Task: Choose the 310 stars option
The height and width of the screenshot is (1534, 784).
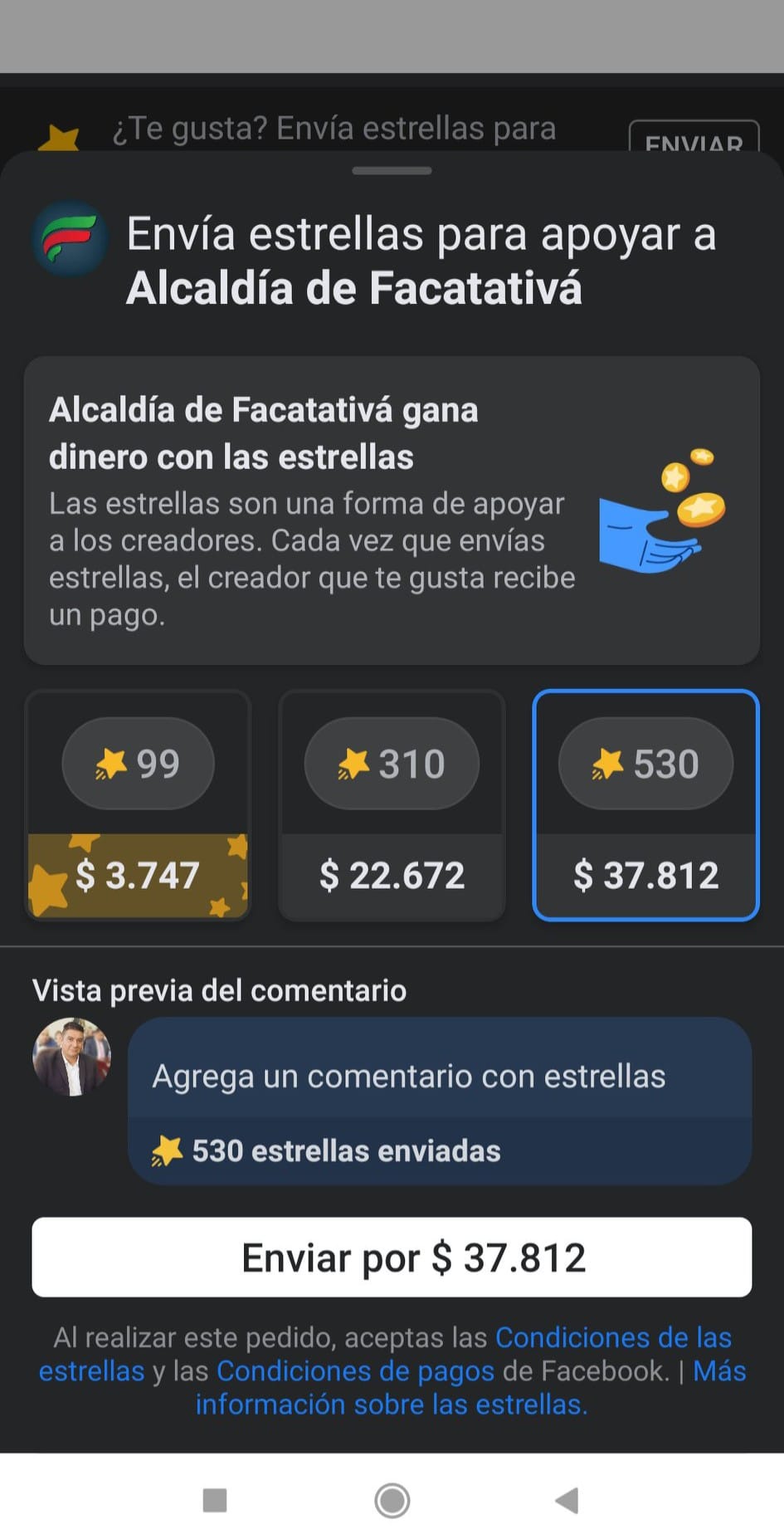Action: (x=392, y=805)
